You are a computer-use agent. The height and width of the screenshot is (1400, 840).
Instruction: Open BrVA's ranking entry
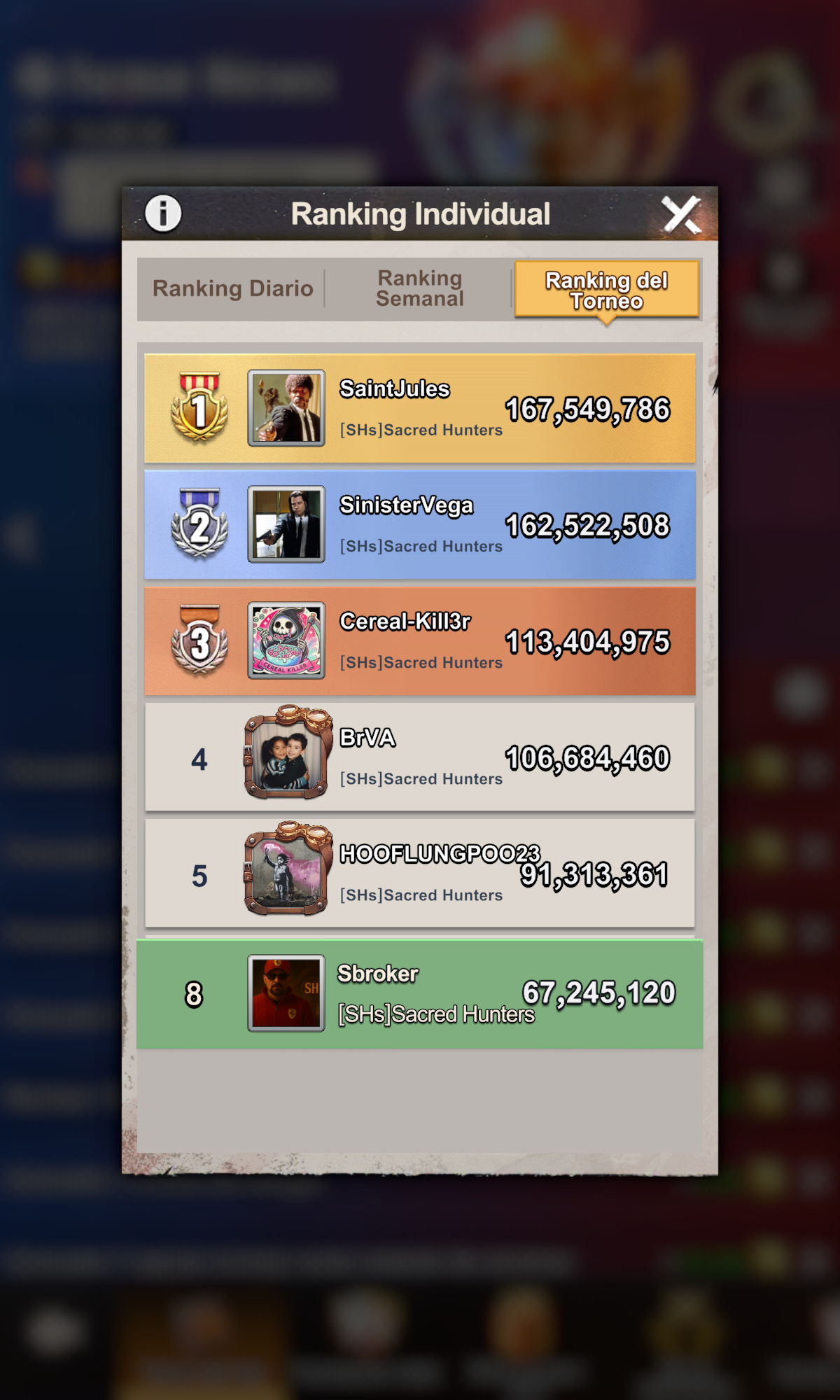coord(420,757)
